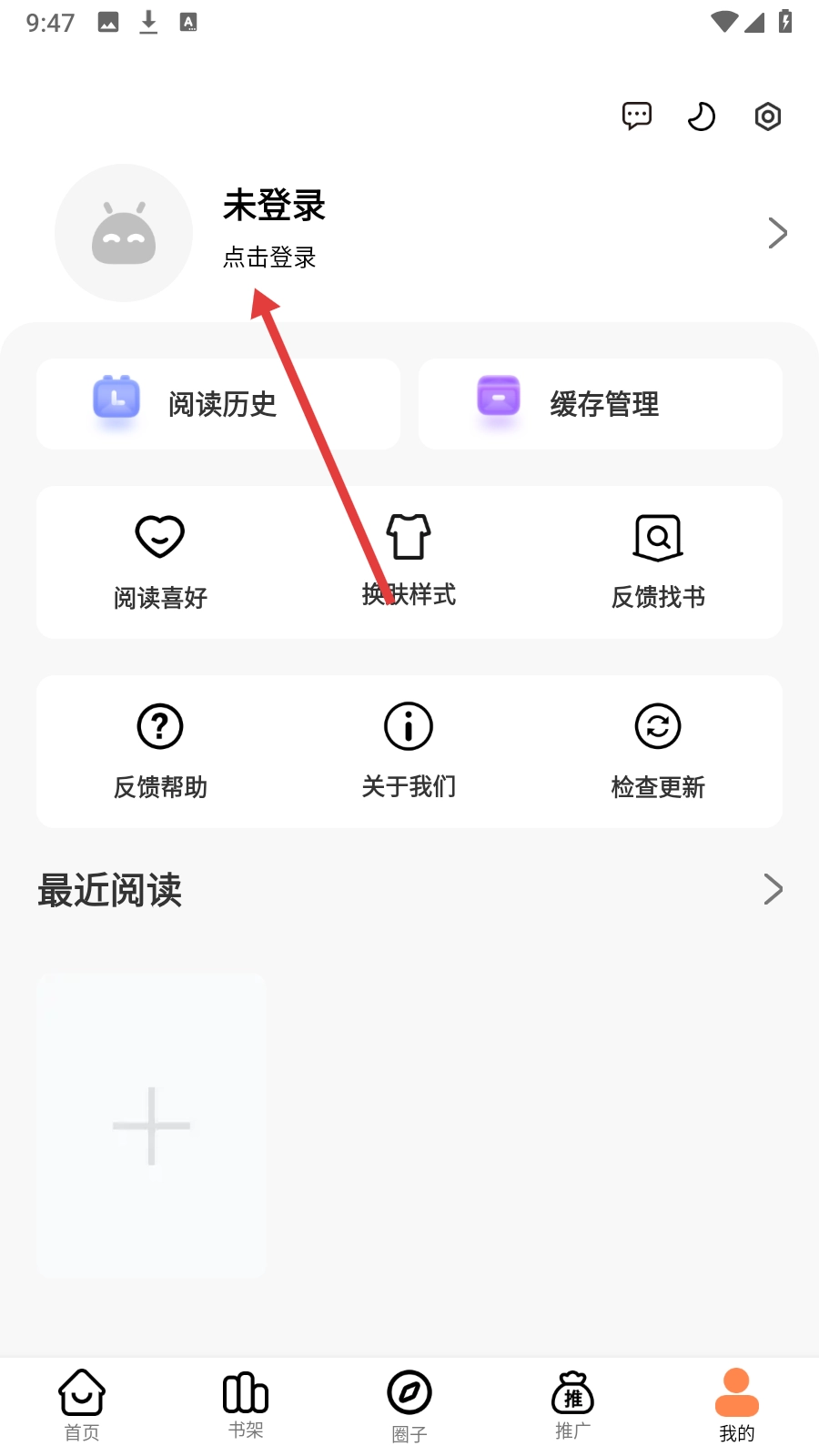Toggle night mode with the moon icon
This screenshot has height=1456, width=819.
pos(701,116)
